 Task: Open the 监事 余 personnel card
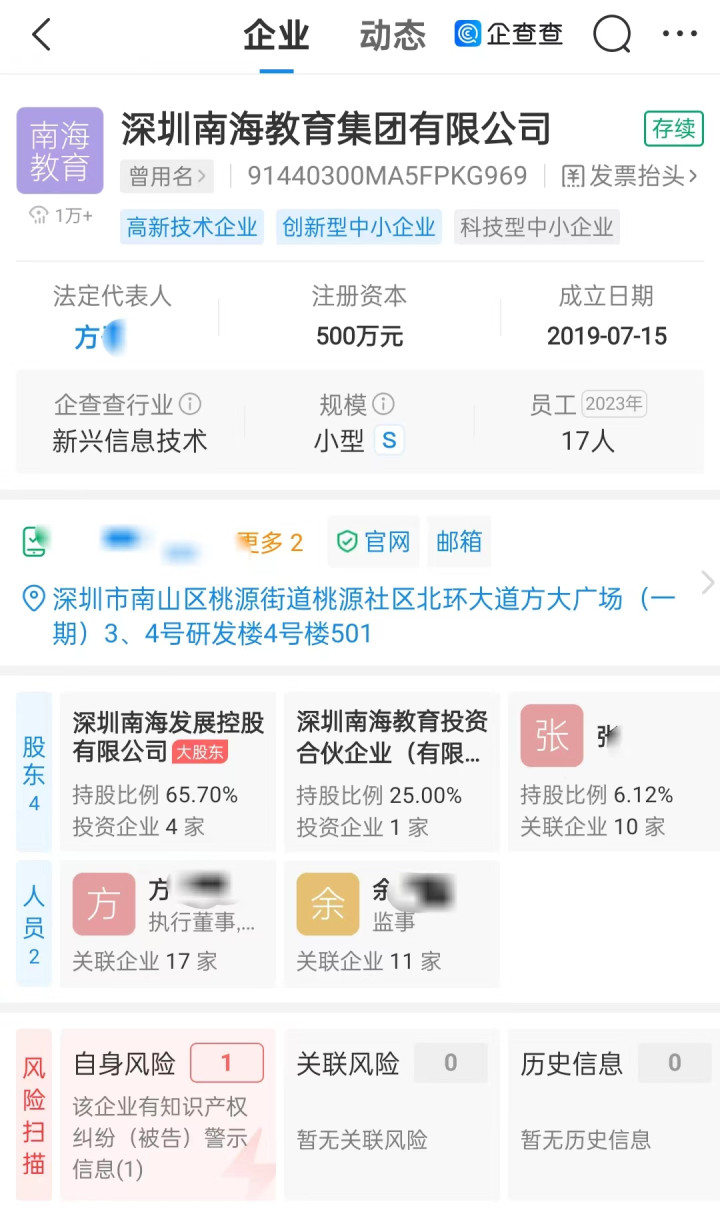392,924
